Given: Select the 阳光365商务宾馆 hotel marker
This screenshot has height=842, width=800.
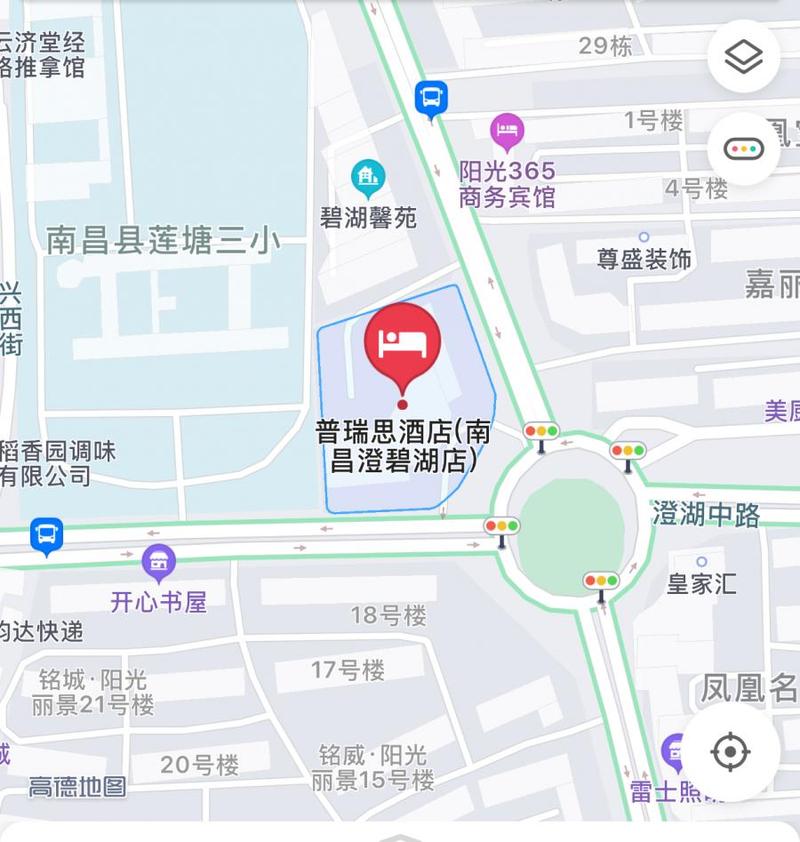Looking at the screenshot, I should point(507,130).
